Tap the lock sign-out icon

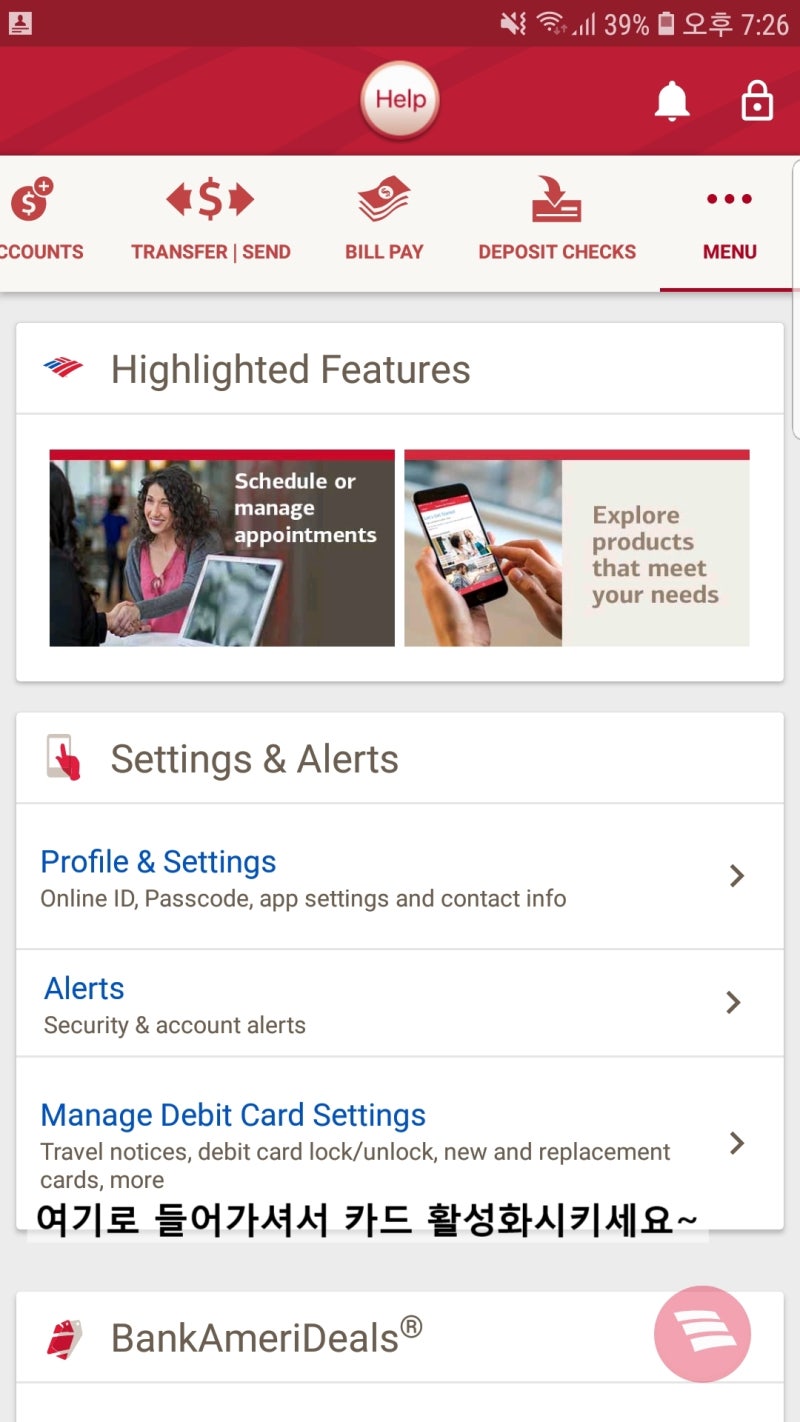[757, 101]
